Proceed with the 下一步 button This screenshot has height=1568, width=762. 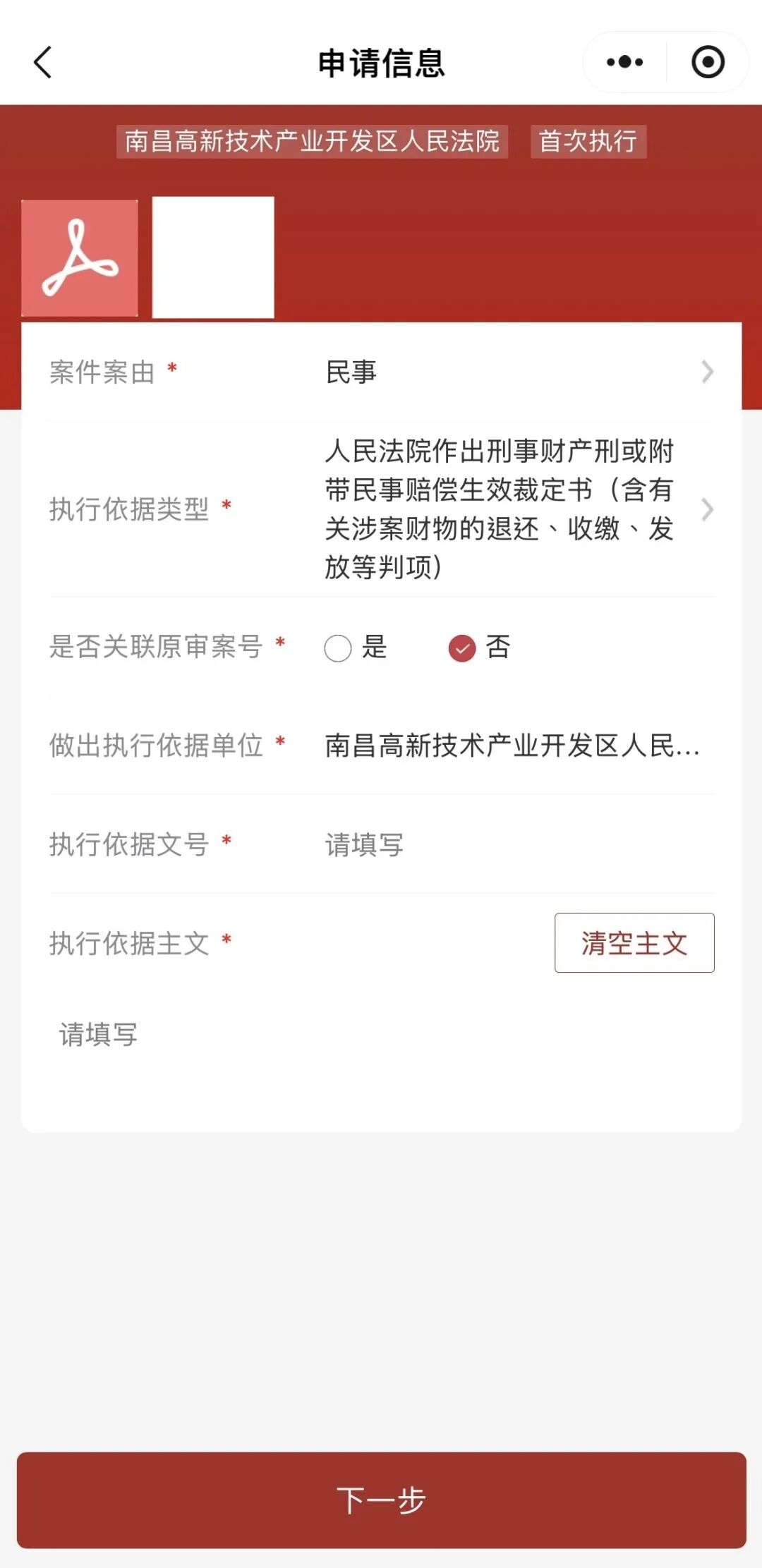(381, 1500)
